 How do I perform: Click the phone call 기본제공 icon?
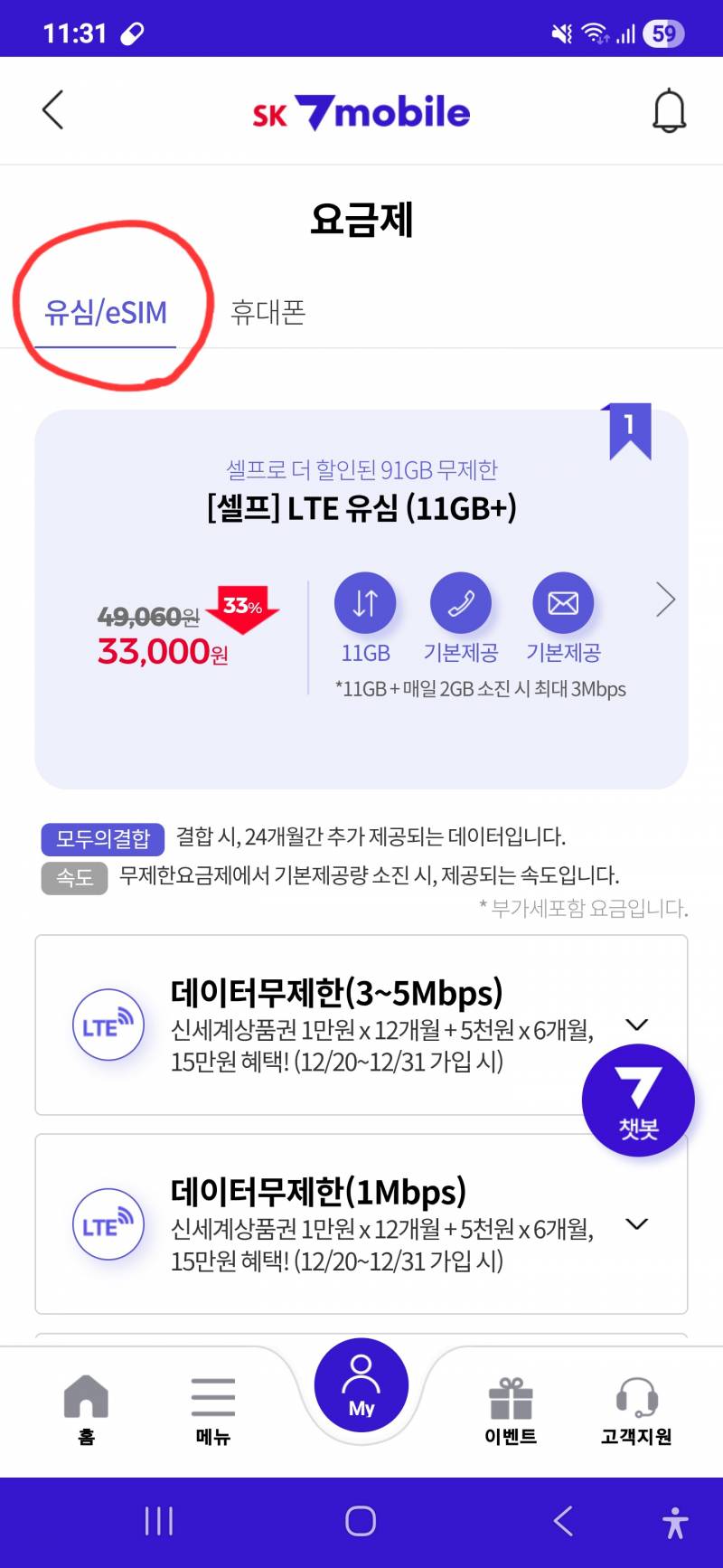pyautogui.click(x=461, y=602)
